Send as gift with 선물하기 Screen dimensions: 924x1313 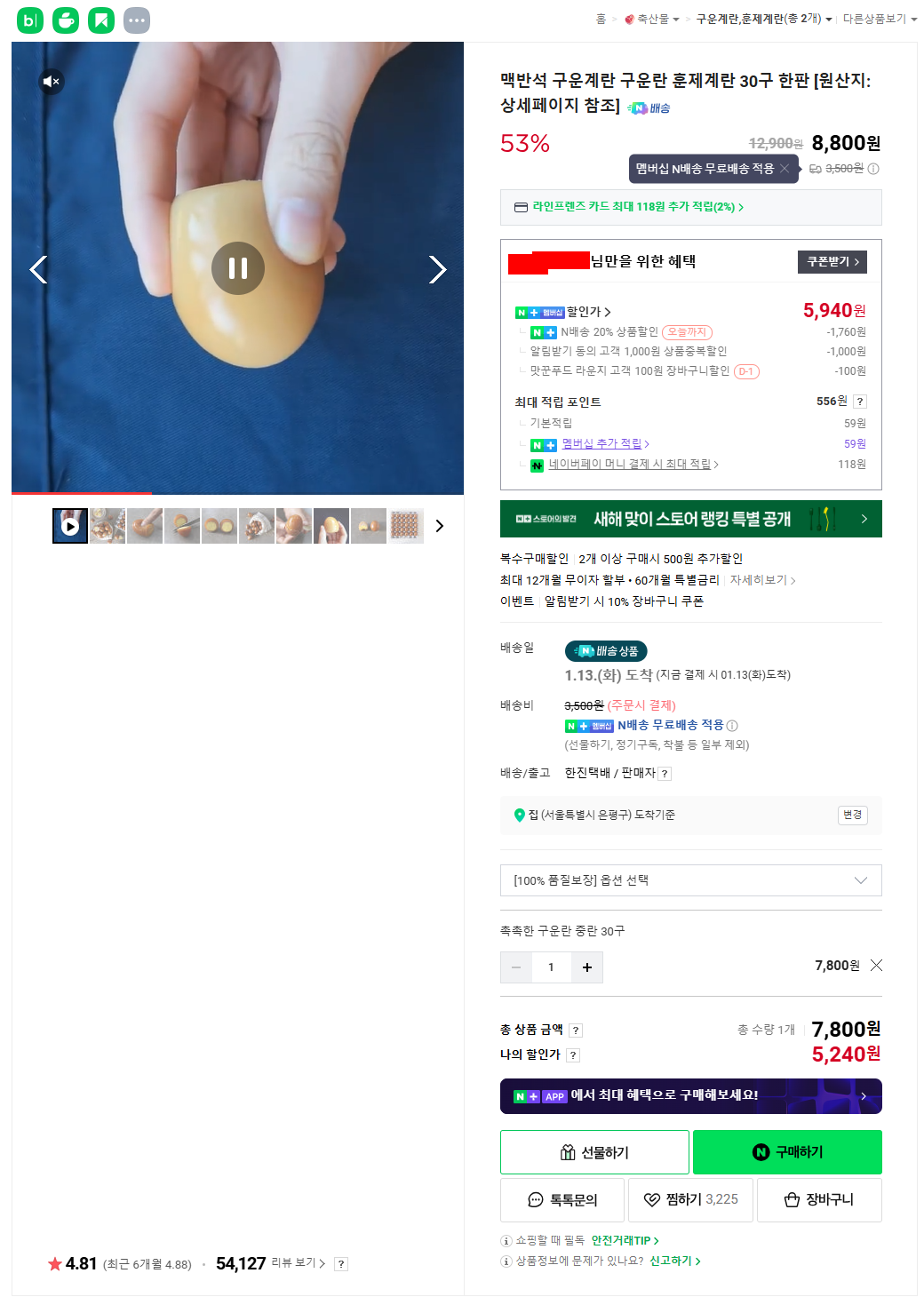pyautogui.click(x=594, y=1152)
